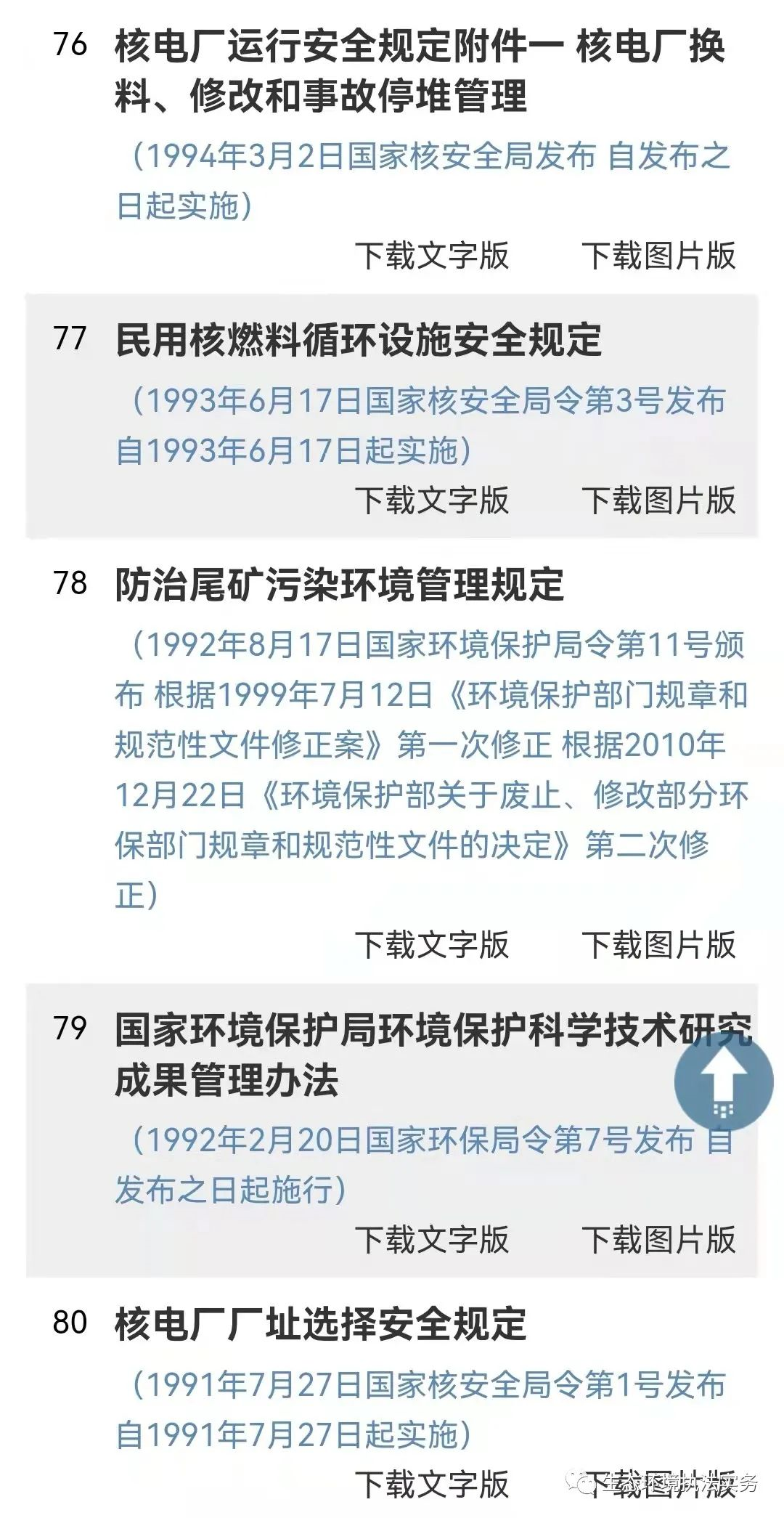Download image version of 民用核燃料循环设施安全规定
Image resolution: width=784 pixels, height=1518 pixels.
pyautogui.click(x=658, y=500)
